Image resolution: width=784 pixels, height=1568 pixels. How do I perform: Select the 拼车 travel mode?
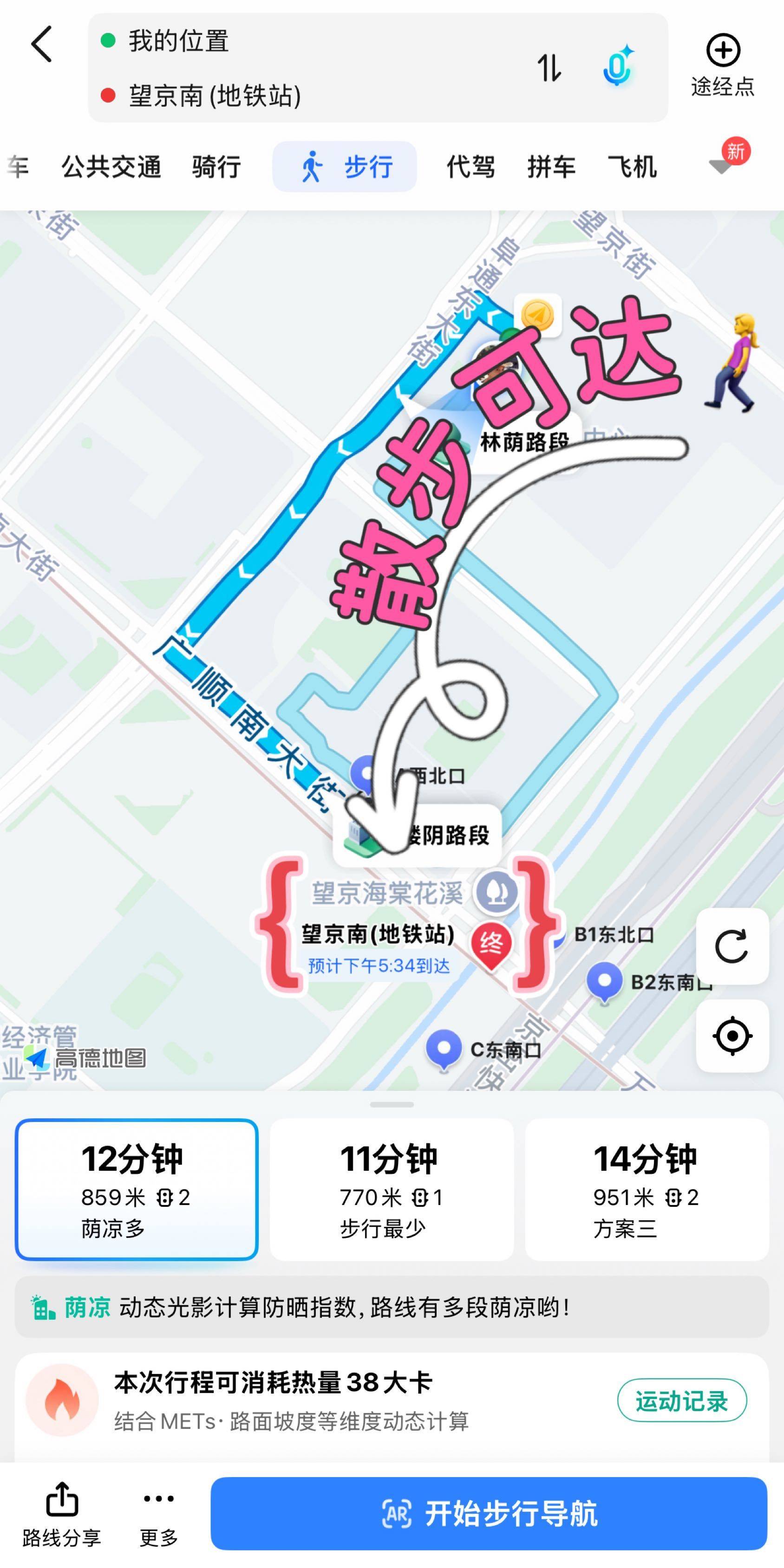pyautogui.click(x=551, y=167)
